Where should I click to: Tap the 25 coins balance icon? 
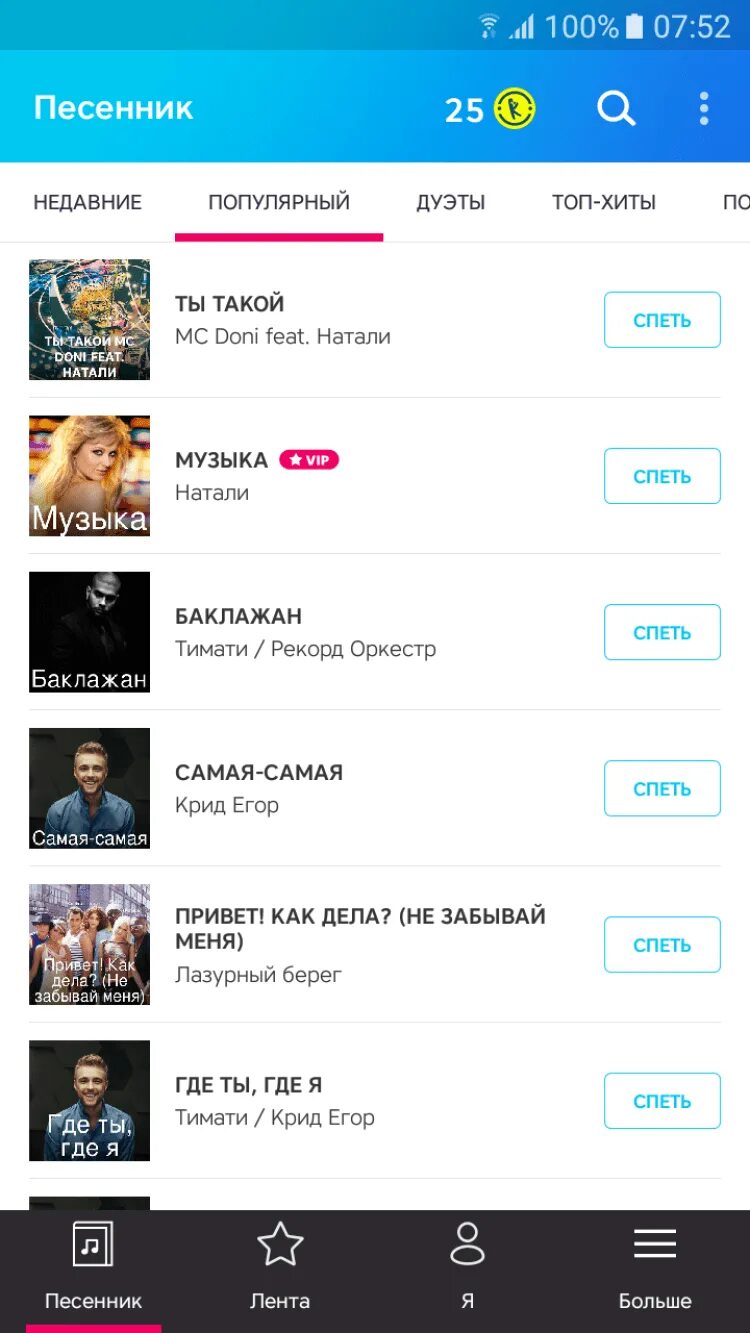491,109
